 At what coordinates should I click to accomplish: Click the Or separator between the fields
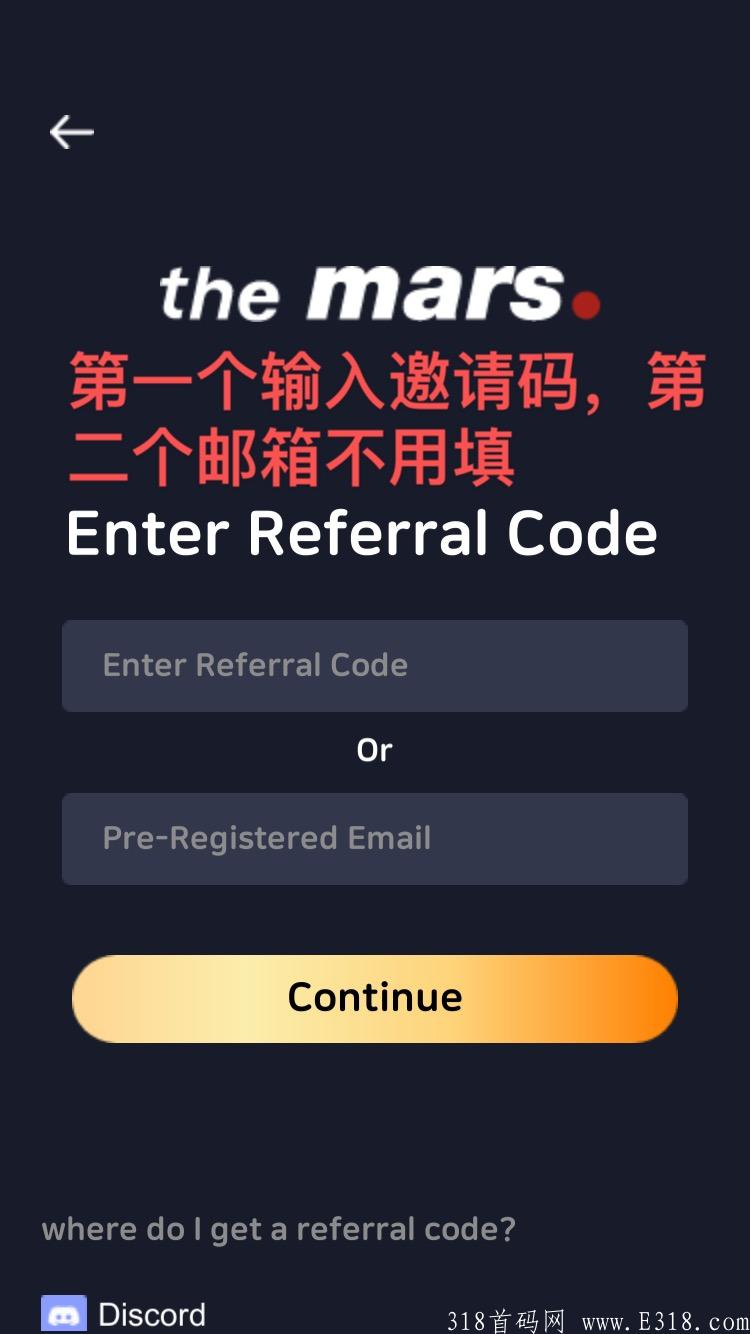375,749
